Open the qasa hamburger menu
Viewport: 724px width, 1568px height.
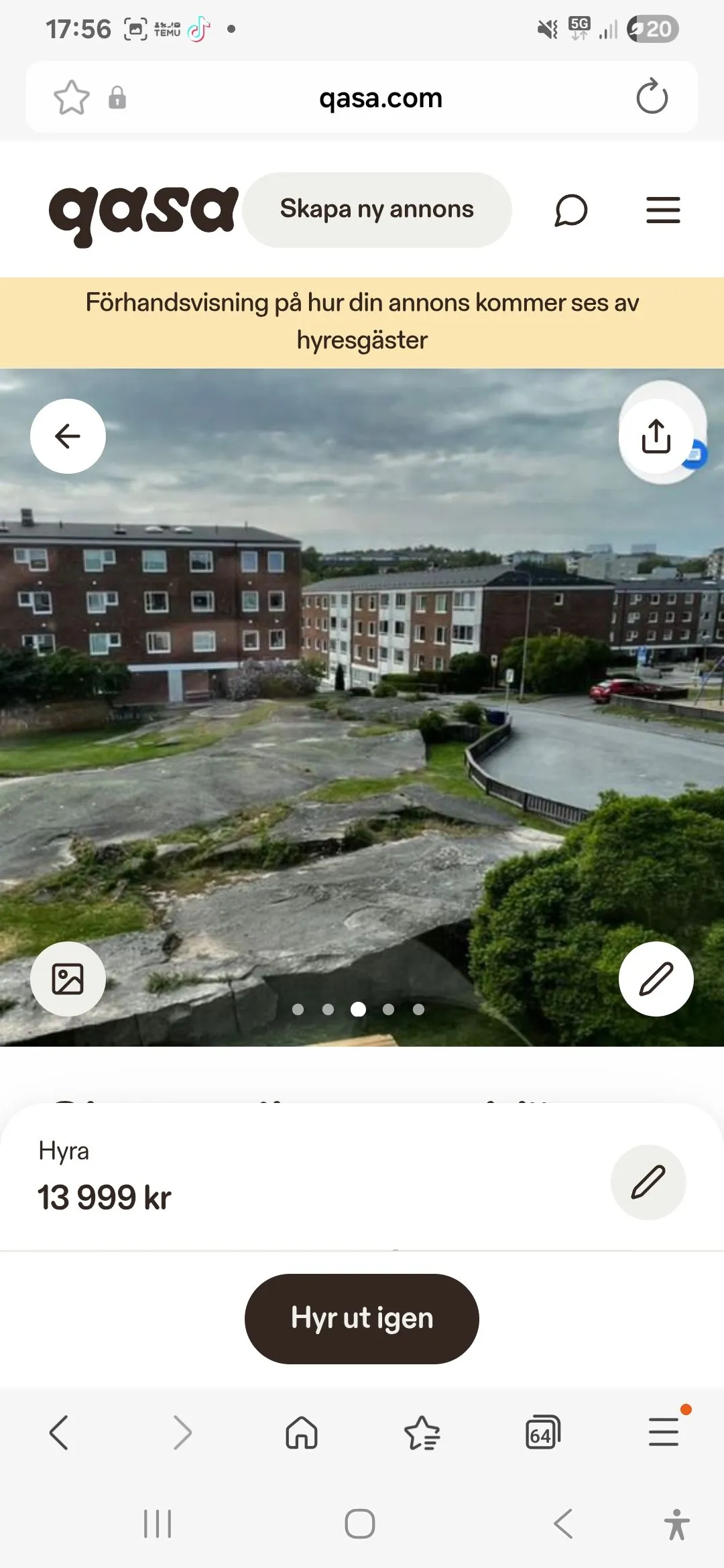coord(663,210)
